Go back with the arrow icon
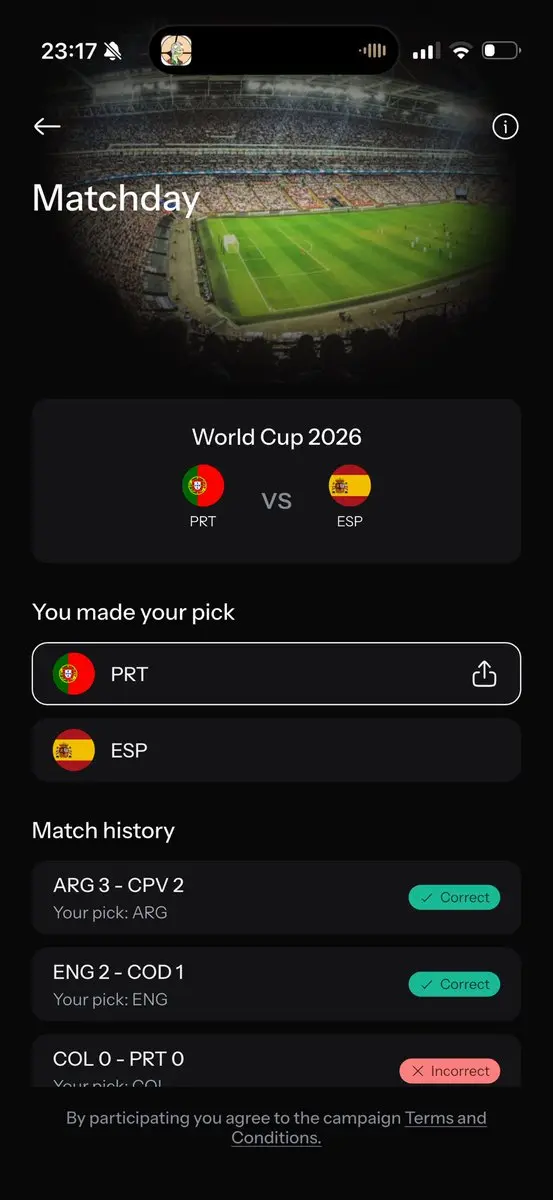The image size is (553, 1200). [x=47, y=126]
